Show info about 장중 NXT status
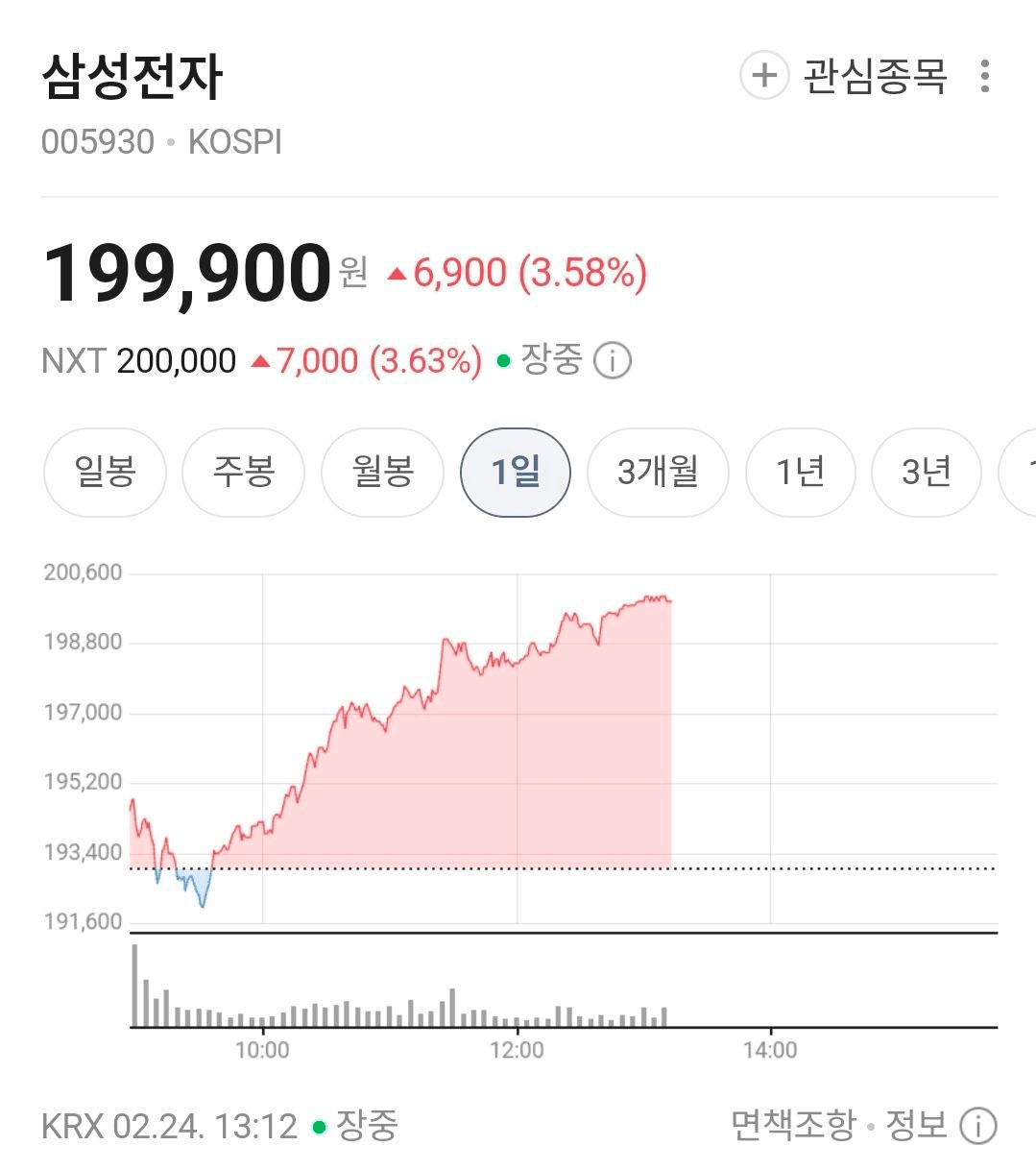This screenshot has width=1036, height=1170. [x=613, y=361]
